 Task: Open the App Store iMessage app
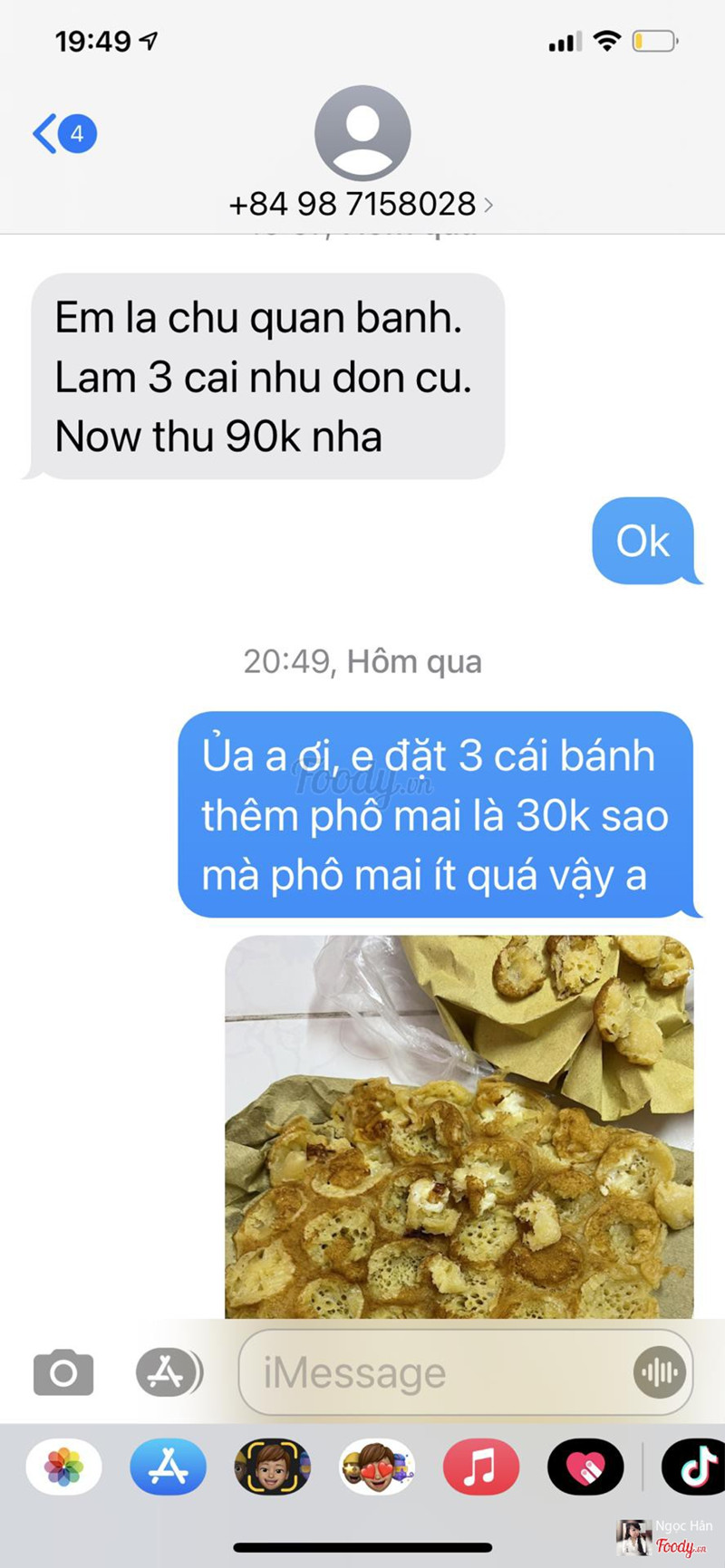coord(168,1466)
